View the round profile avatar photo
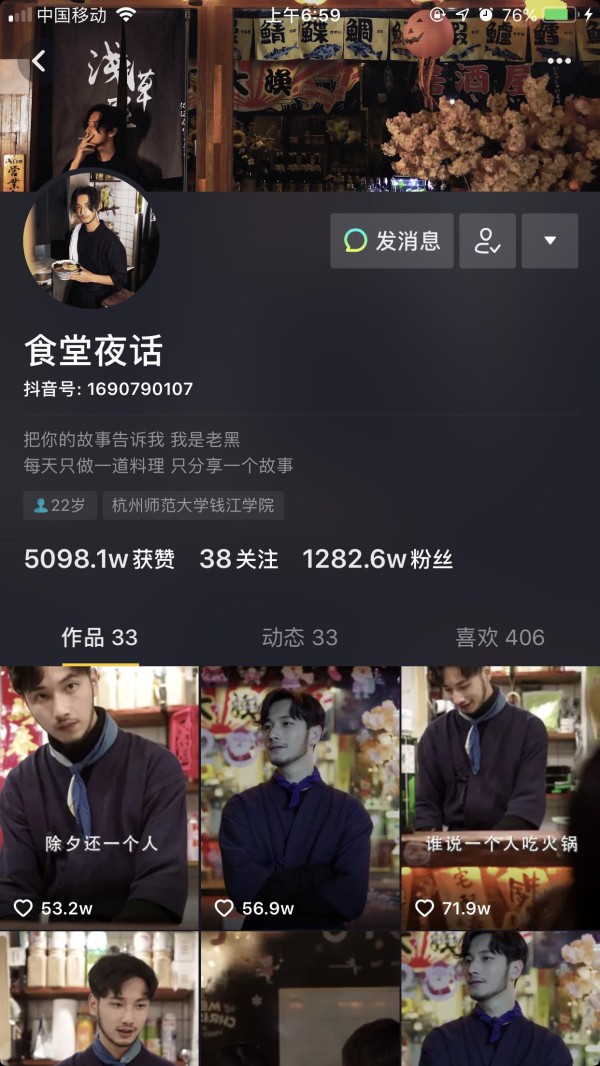The height and width of the screenshot is (1066, 600). click(91, 239)
